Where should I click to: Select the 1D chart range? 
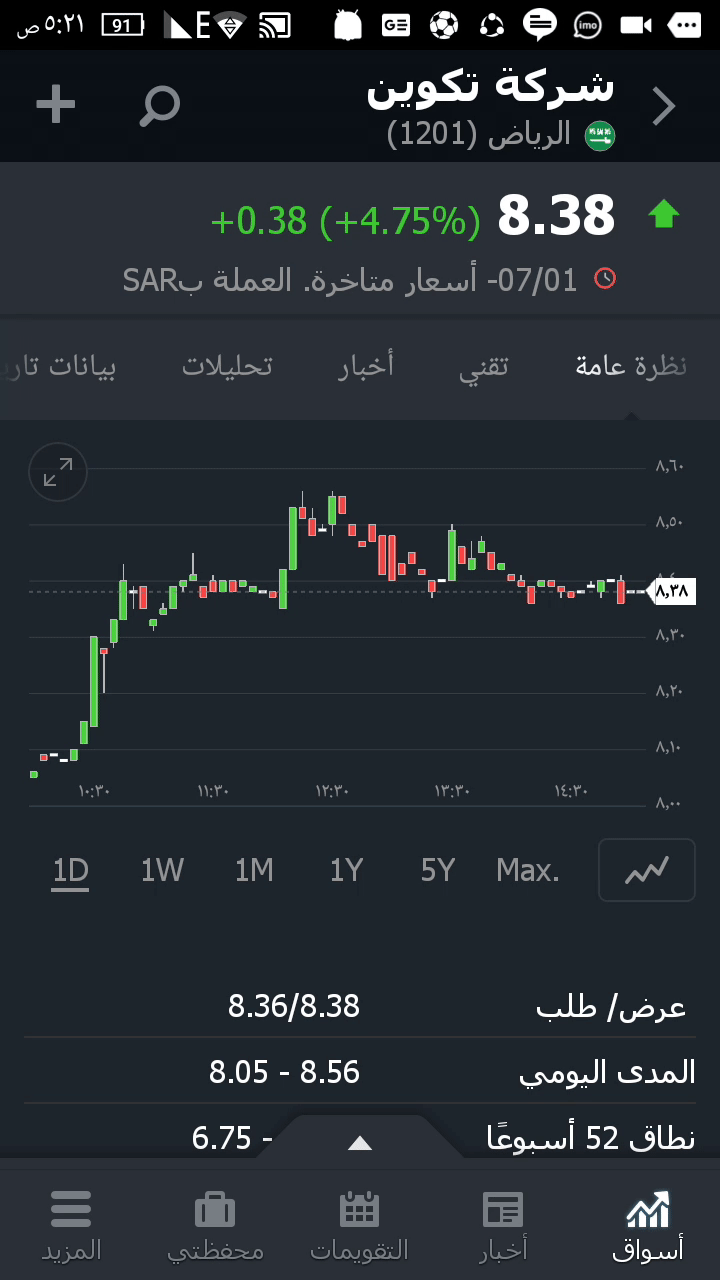[x=71, y=871]
